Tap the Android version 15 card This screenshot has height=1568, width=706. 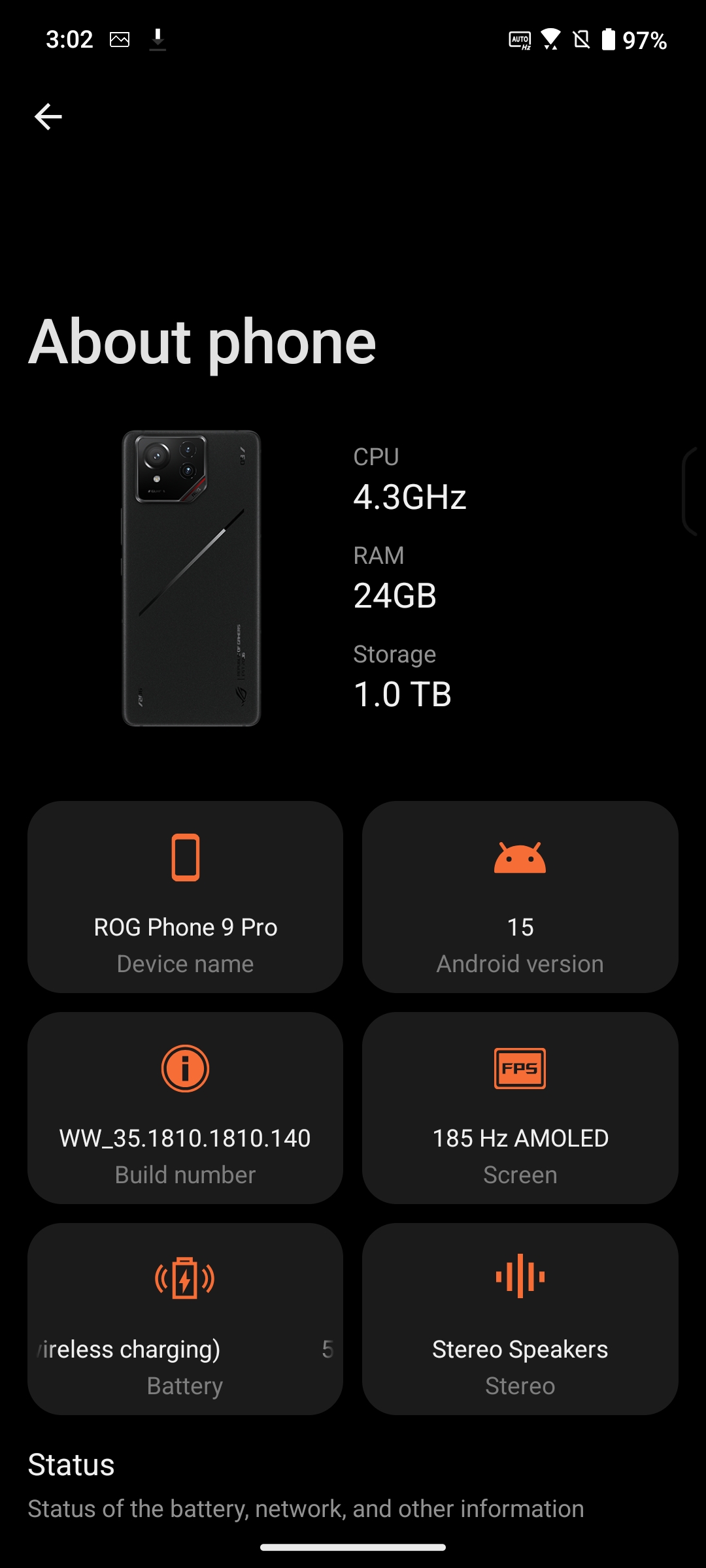(520, 896)
